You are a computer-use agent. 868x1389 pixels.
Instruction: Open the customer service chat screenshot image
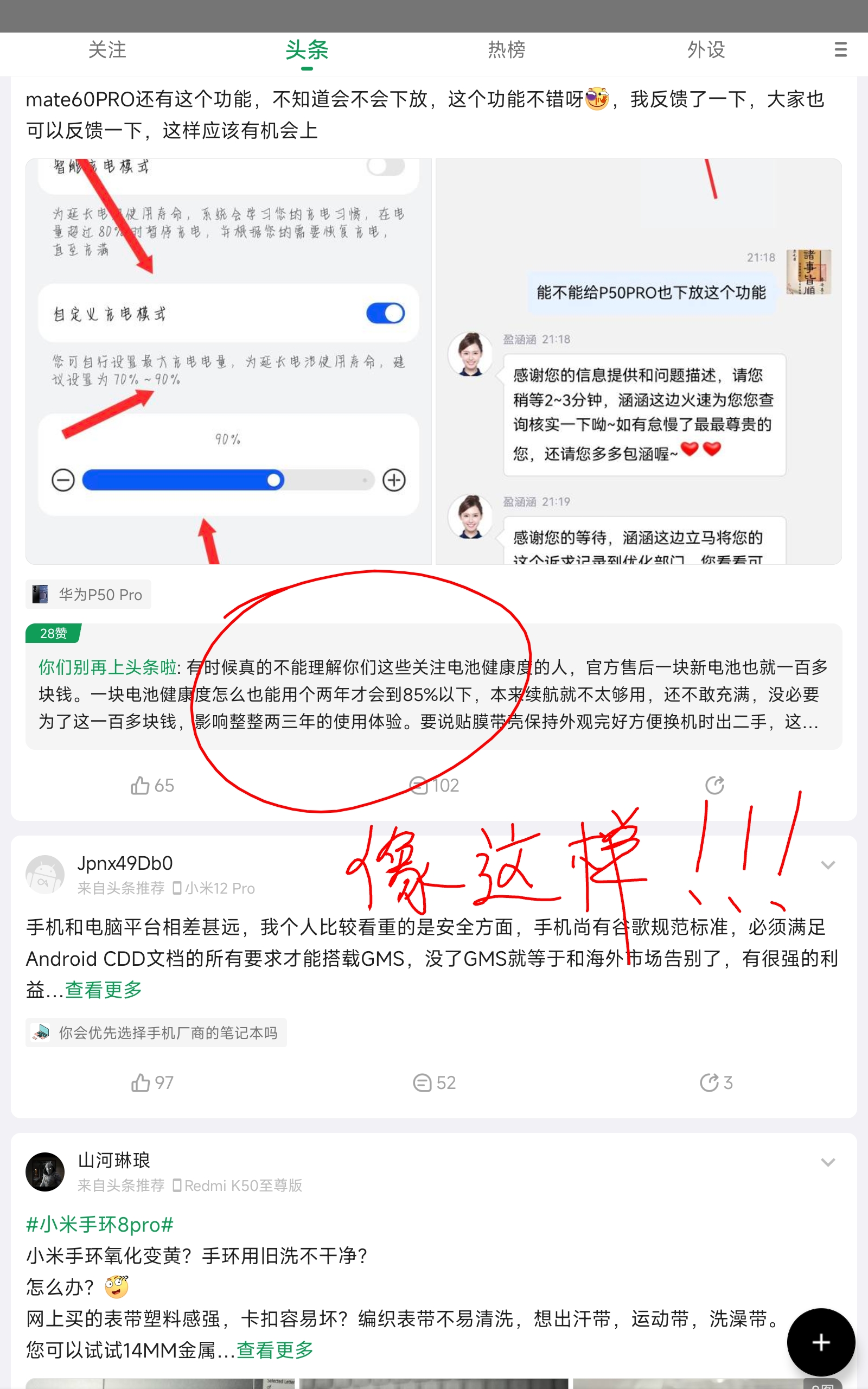point(638,361)
